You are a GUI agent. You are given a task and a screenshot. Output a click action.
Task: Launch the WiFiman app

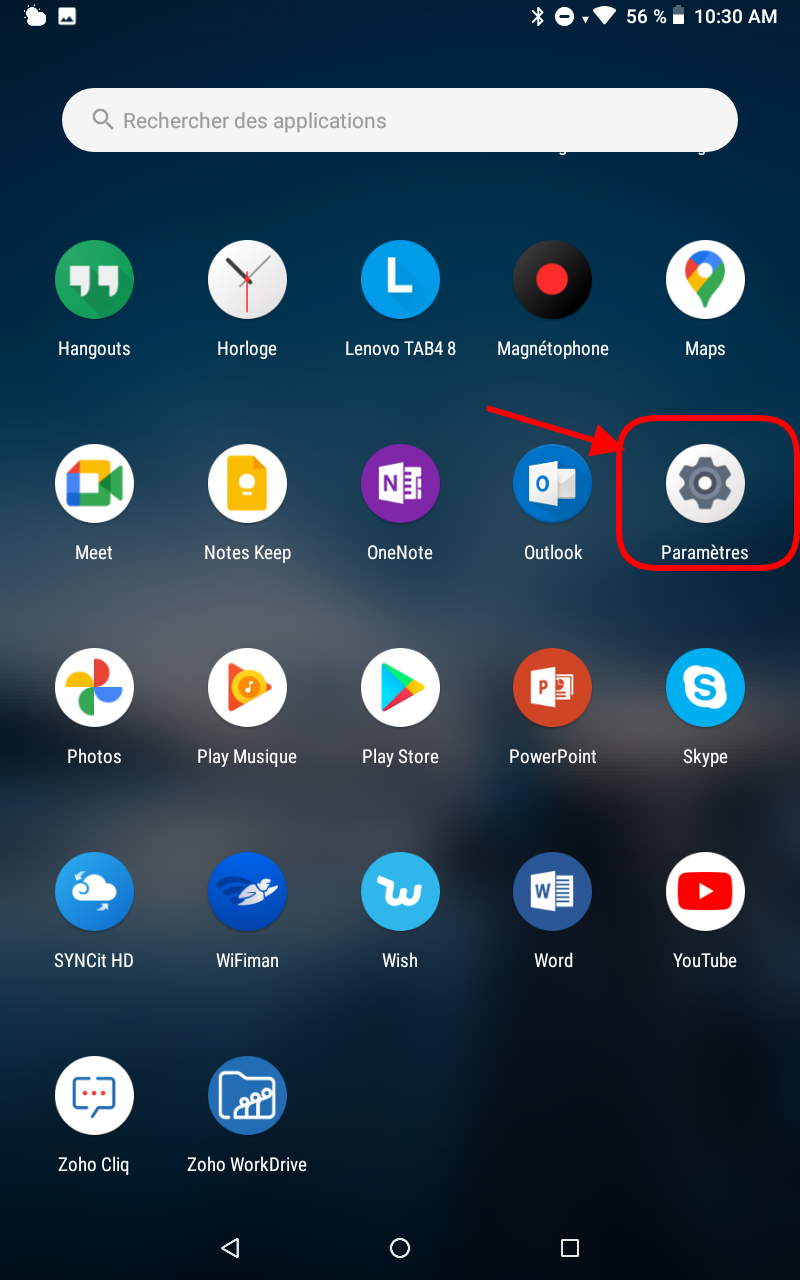point(247,893)
